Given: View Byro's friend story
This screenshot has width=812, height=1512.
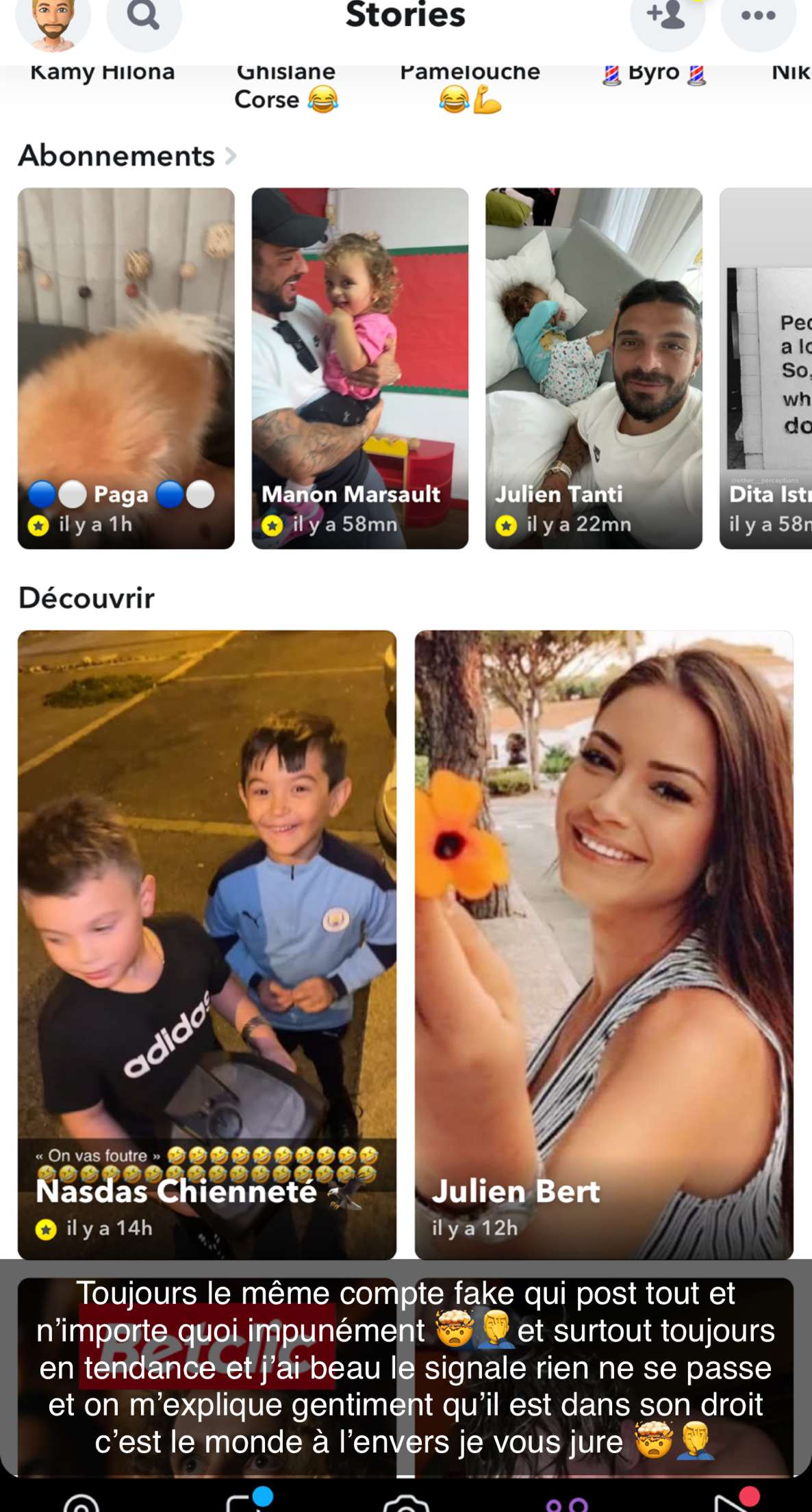Looking at the screenshot, I should tap(654, 73).
